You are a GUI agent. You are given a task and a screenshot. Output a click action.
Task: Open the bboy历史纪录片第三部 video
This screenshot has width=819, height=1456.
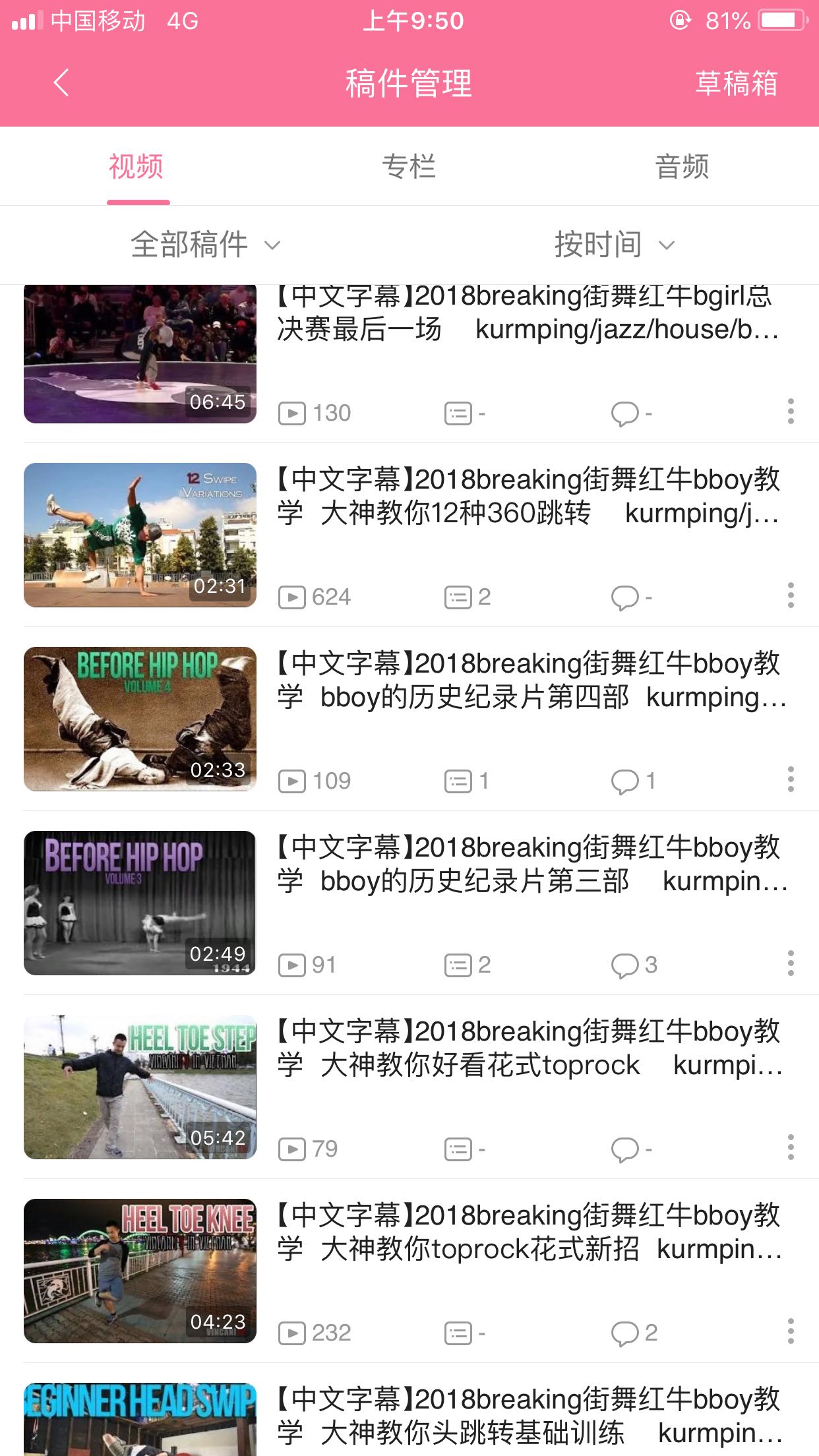[x=528, y=864]
